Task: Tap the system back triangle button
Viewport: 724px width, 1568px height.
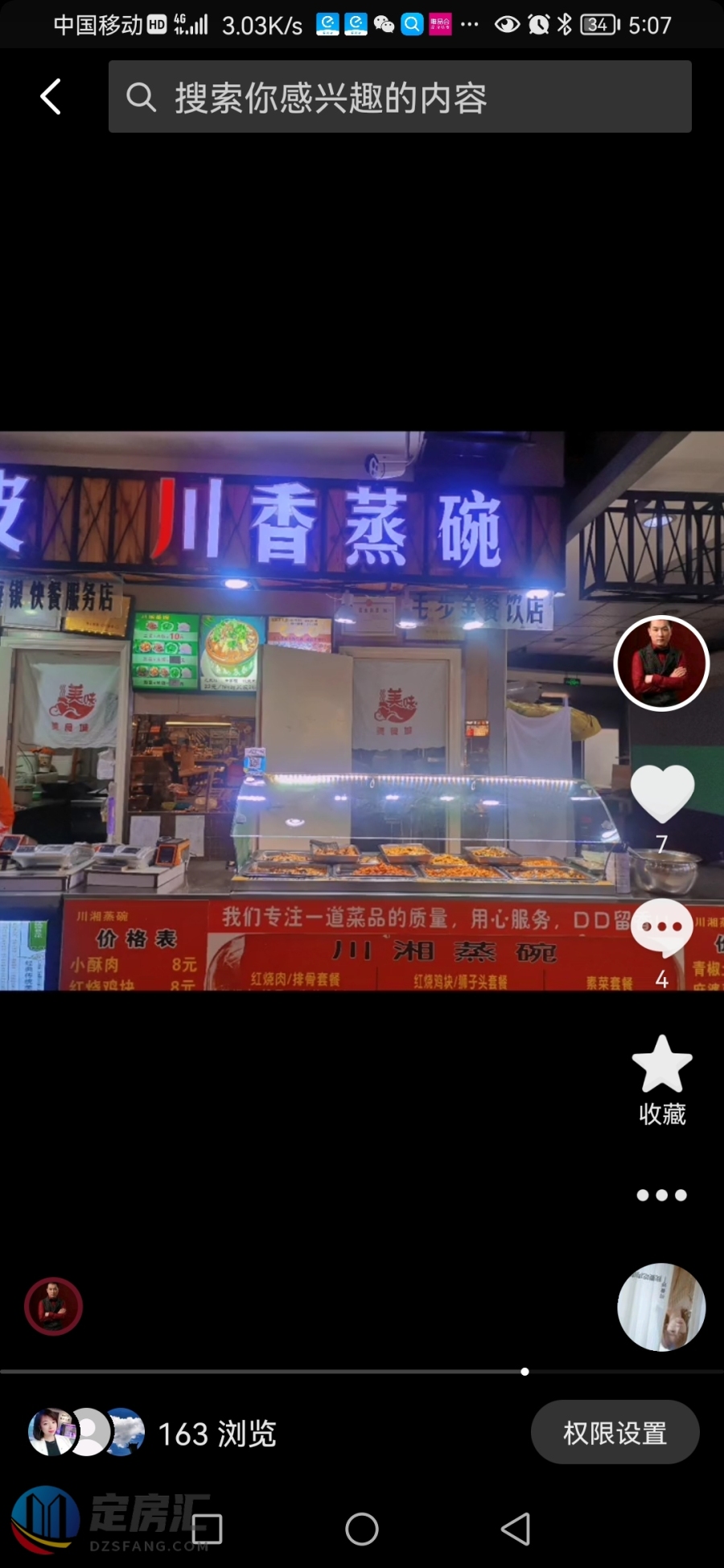Action: (x=516, y=1529)
